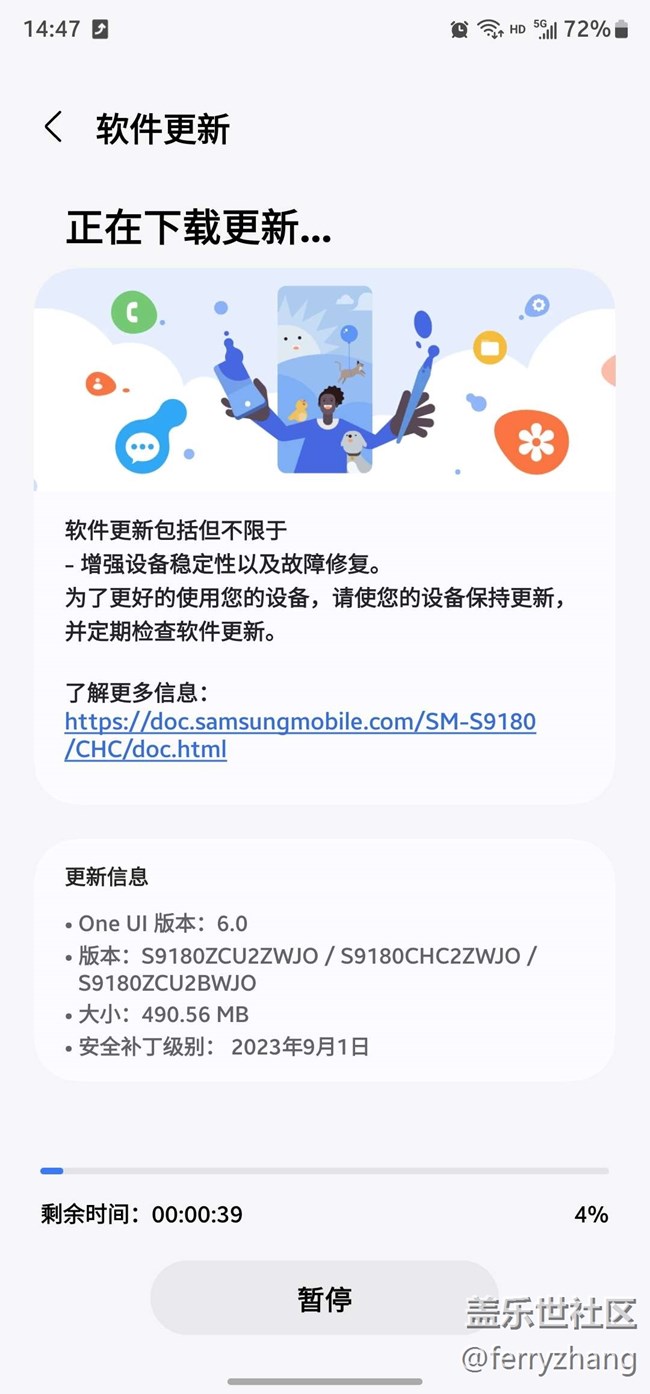The image size is (650, 1394).
Task: Go back from the 软件更新 screen
Action: click(53, 128)
